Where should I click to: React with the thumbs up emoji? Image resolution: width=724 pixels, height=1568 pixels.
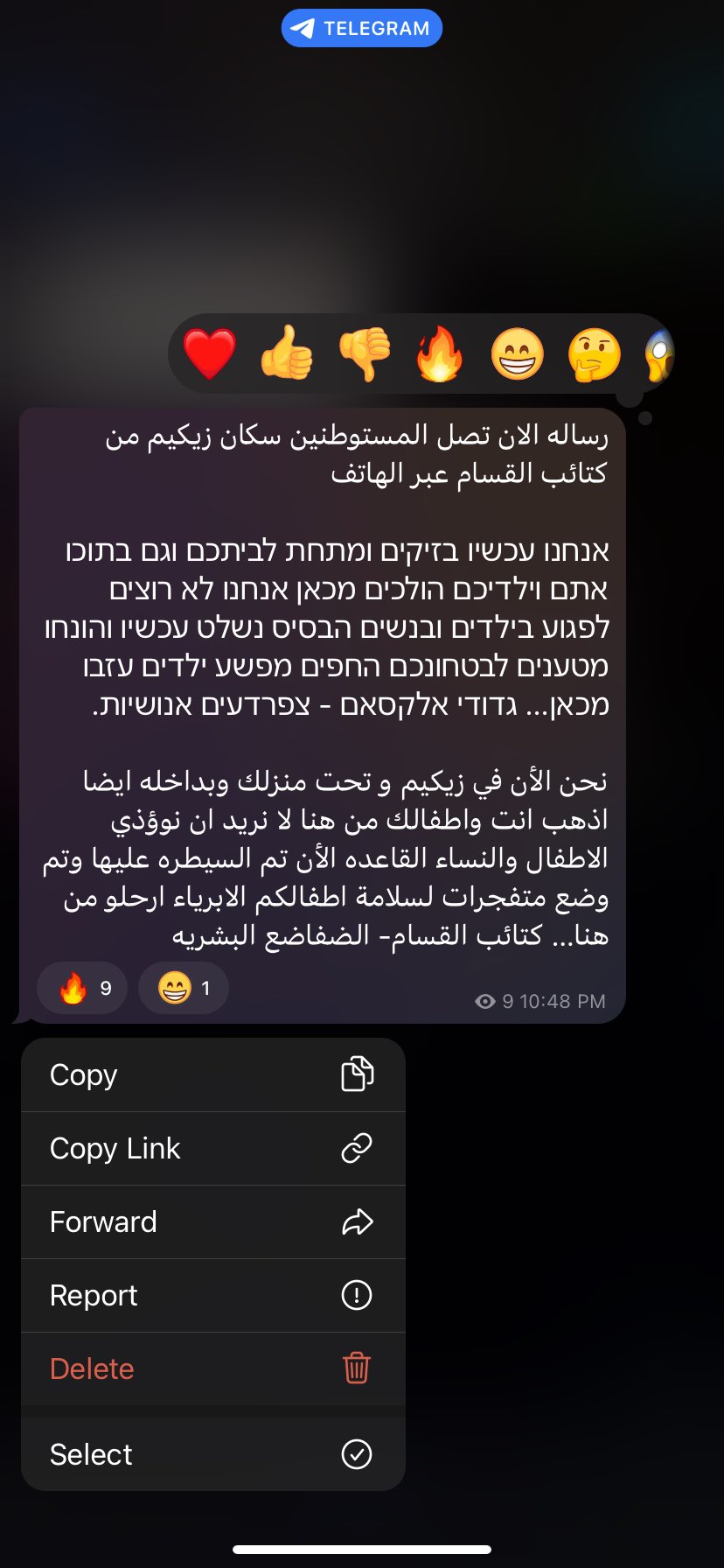[287, 354]
